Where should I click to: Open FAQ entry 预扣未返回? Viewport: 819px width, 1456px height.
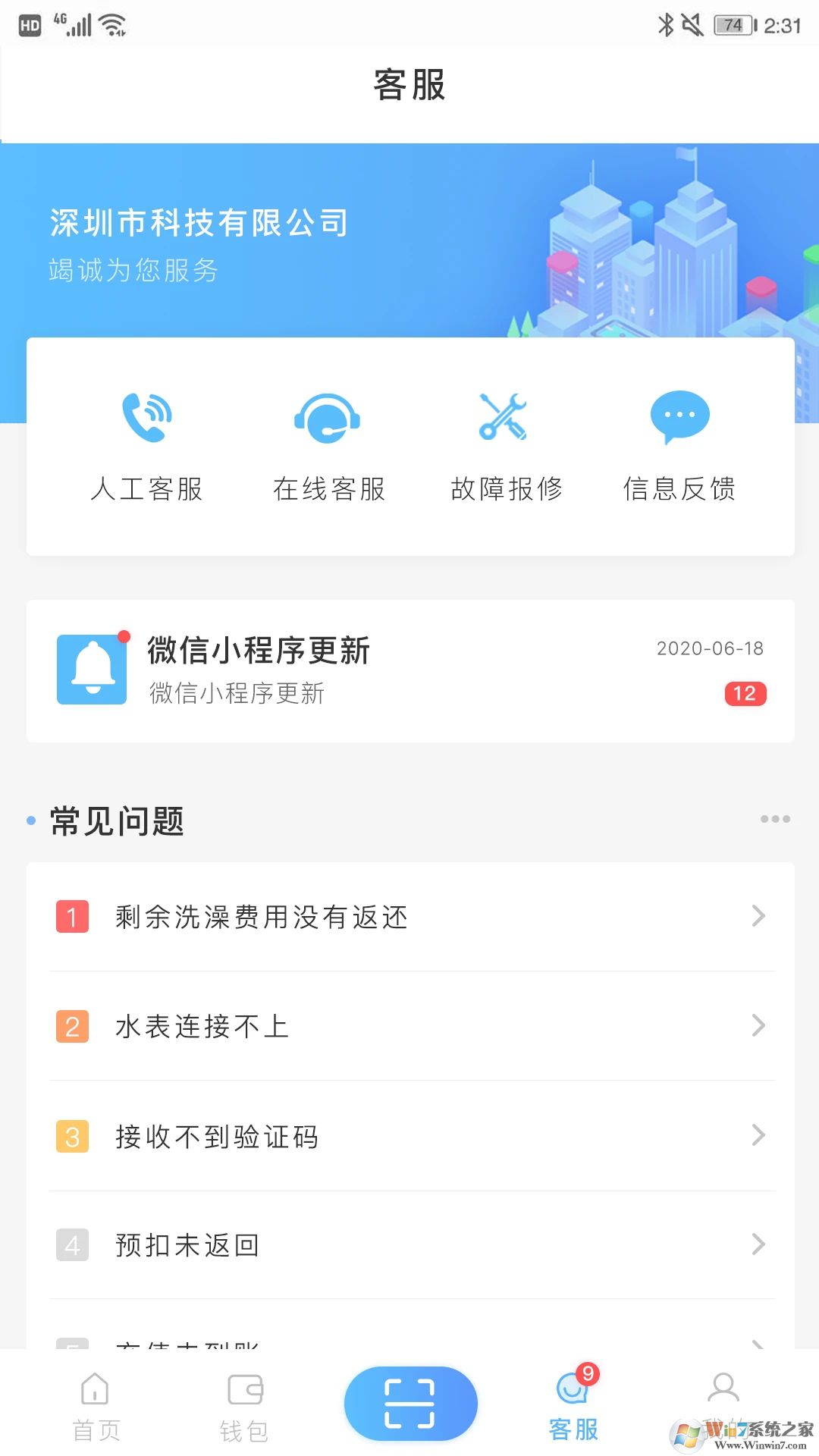409,1244
